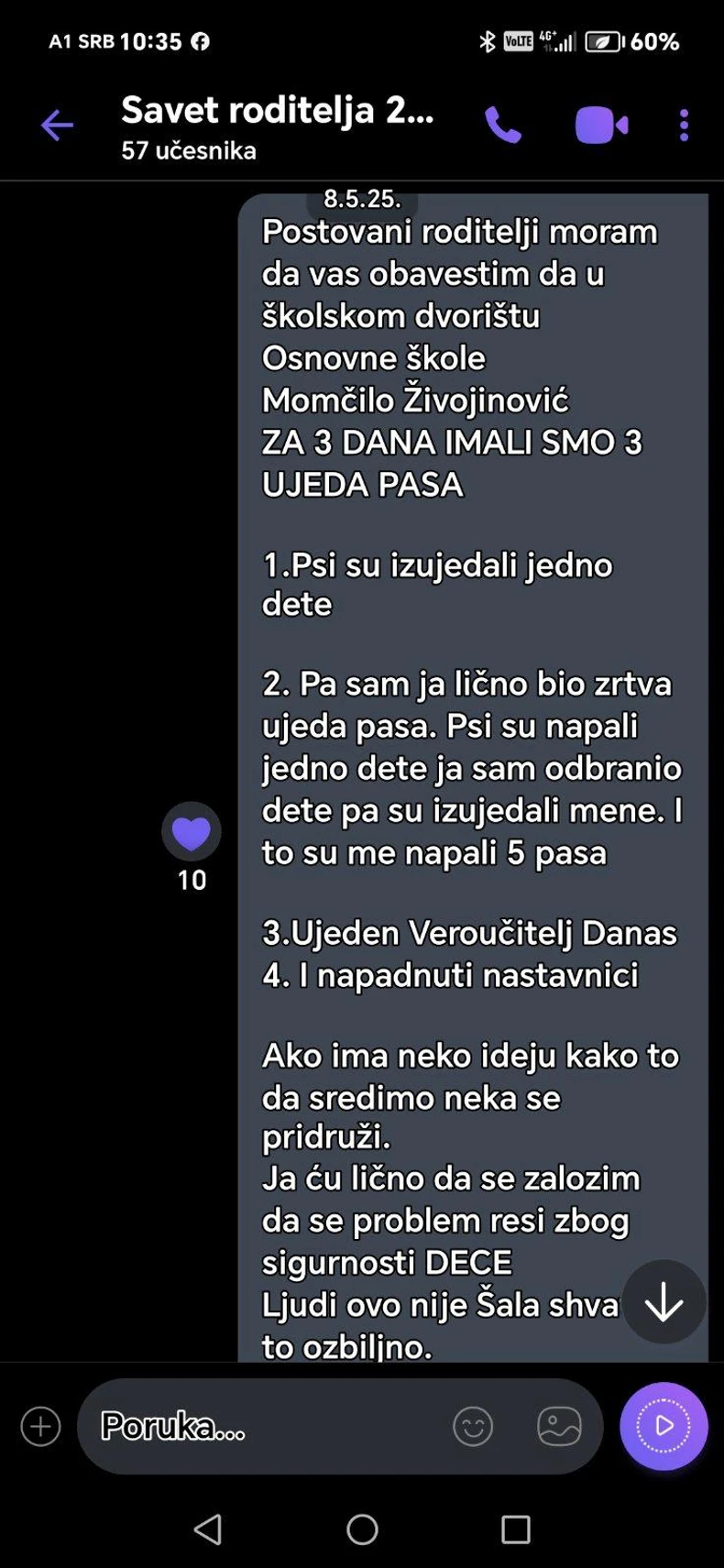Tap the plus attachment icon

pyautogui.click(x=39, y=1426)
